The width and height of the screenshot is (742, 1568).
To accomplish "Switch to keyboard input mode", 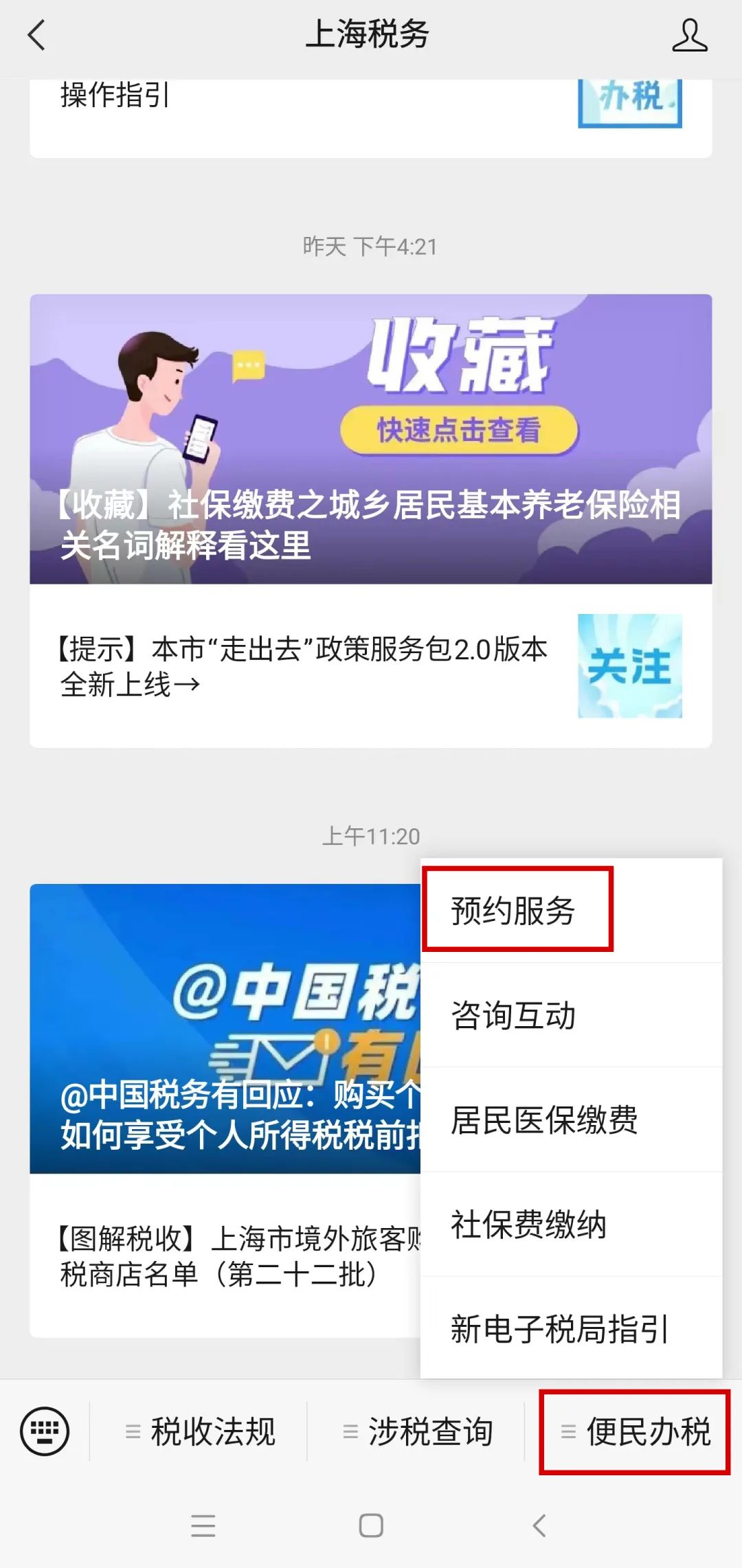I will [45, 1432].
